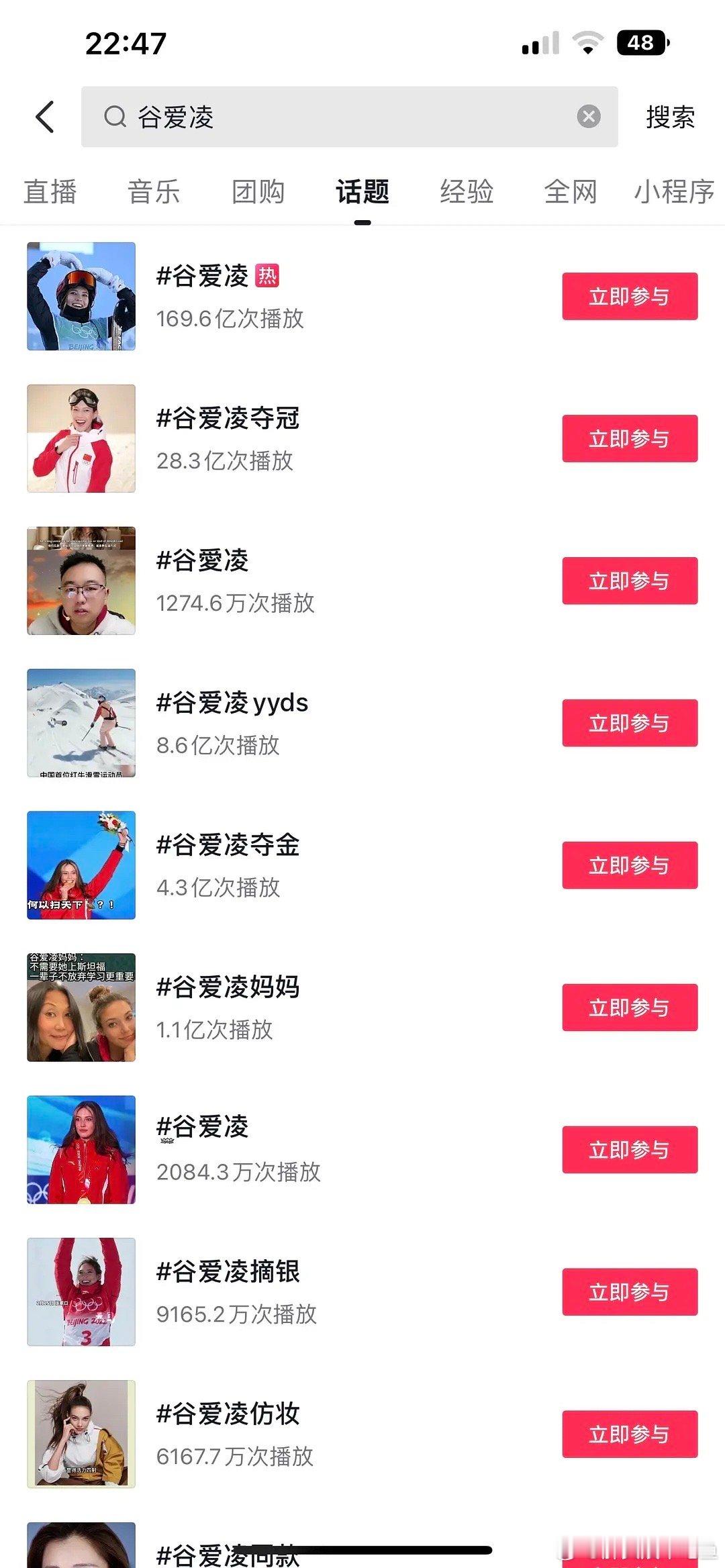The width and height of the screenshot is (725, 1568).
Task: Select the 经验 tab
Action: tap(467, 192)
